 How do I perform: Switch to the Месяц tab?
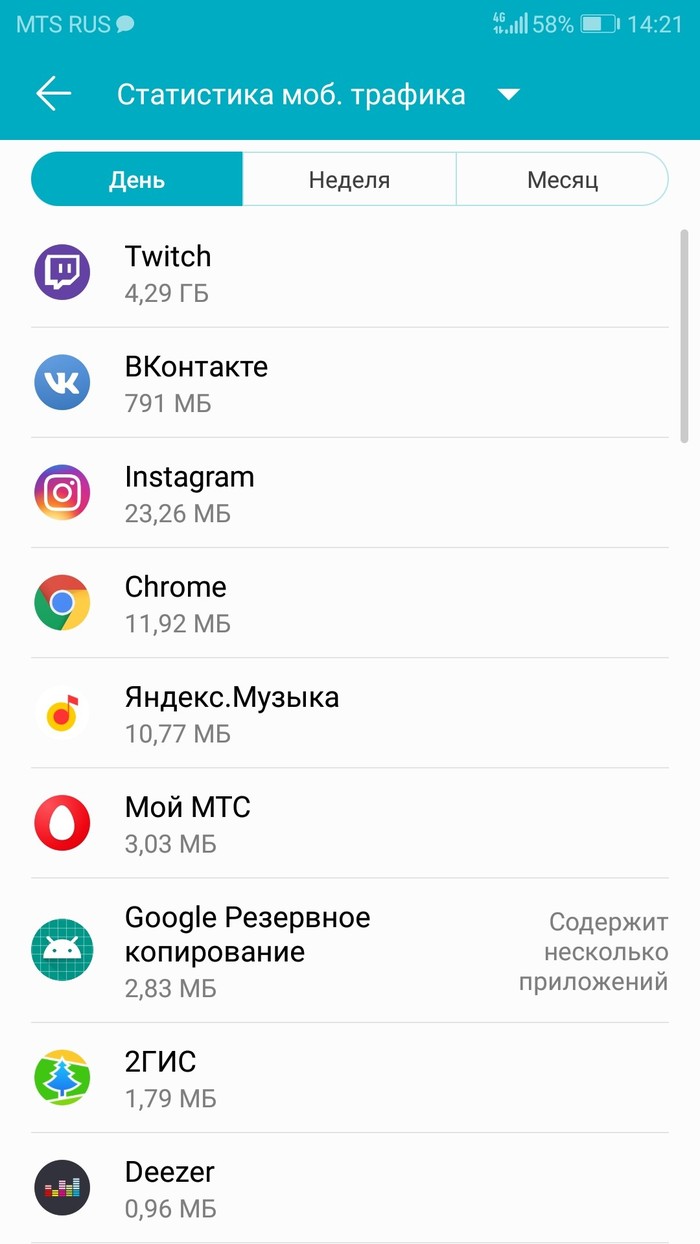[x=562, y=180]
